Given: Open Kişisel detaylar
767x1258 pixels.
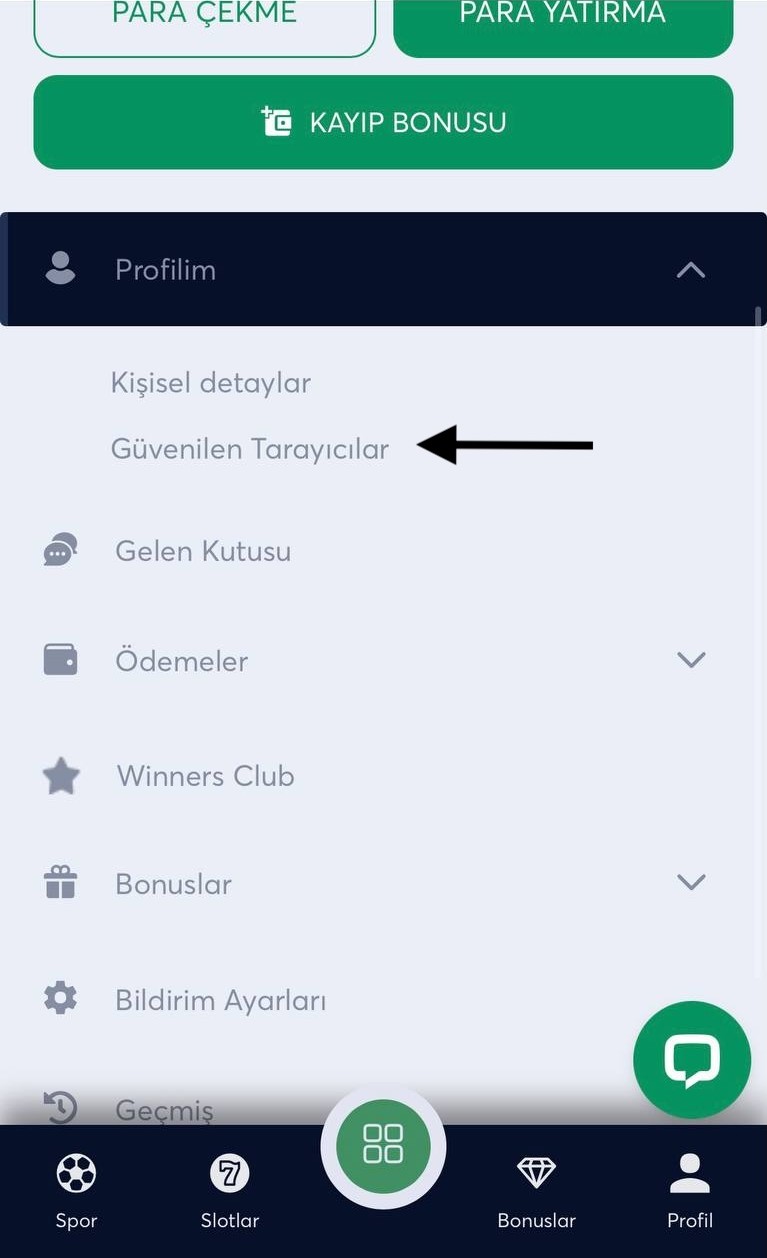Looking at the screenshot, I should [211, 383].
